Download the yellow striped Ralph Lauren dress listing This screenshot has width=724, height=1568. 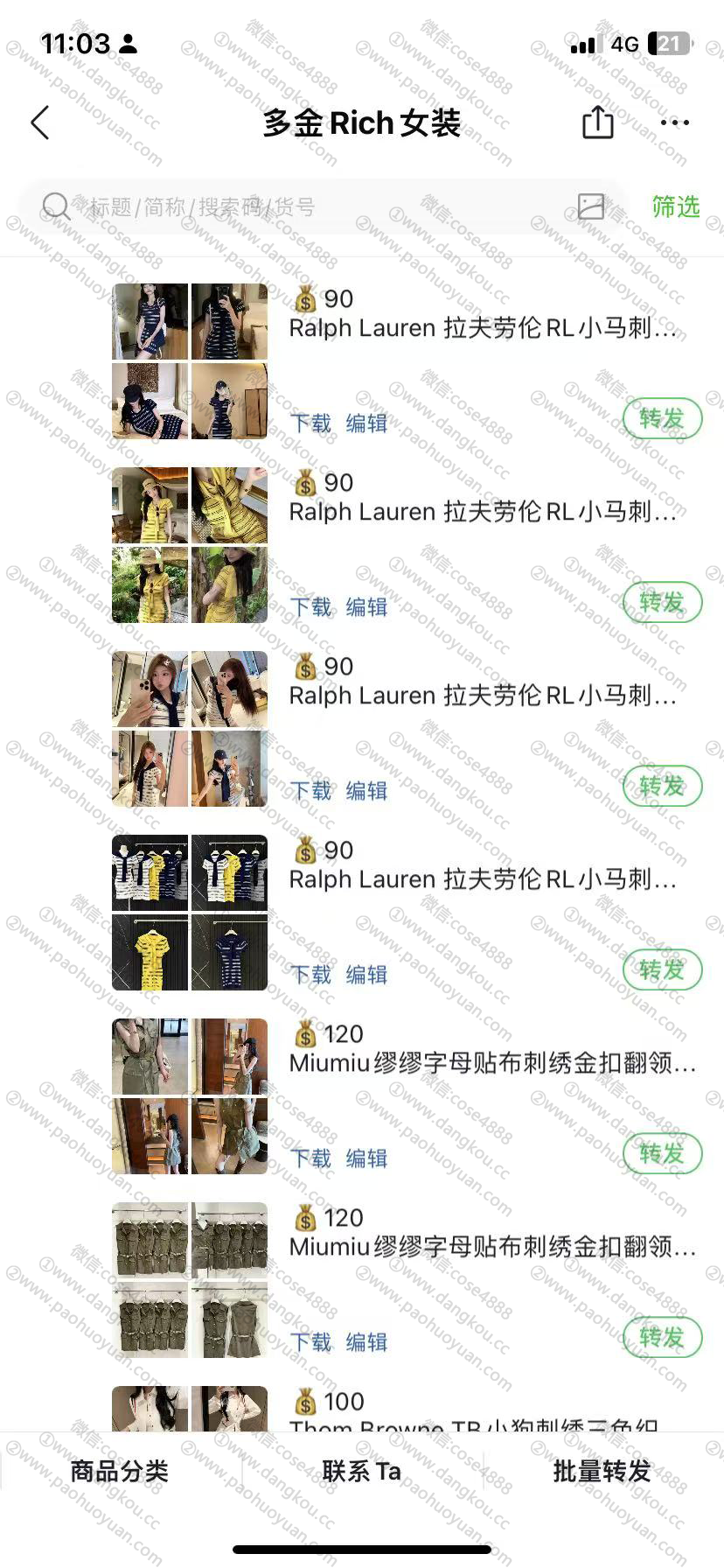point(310,607)
